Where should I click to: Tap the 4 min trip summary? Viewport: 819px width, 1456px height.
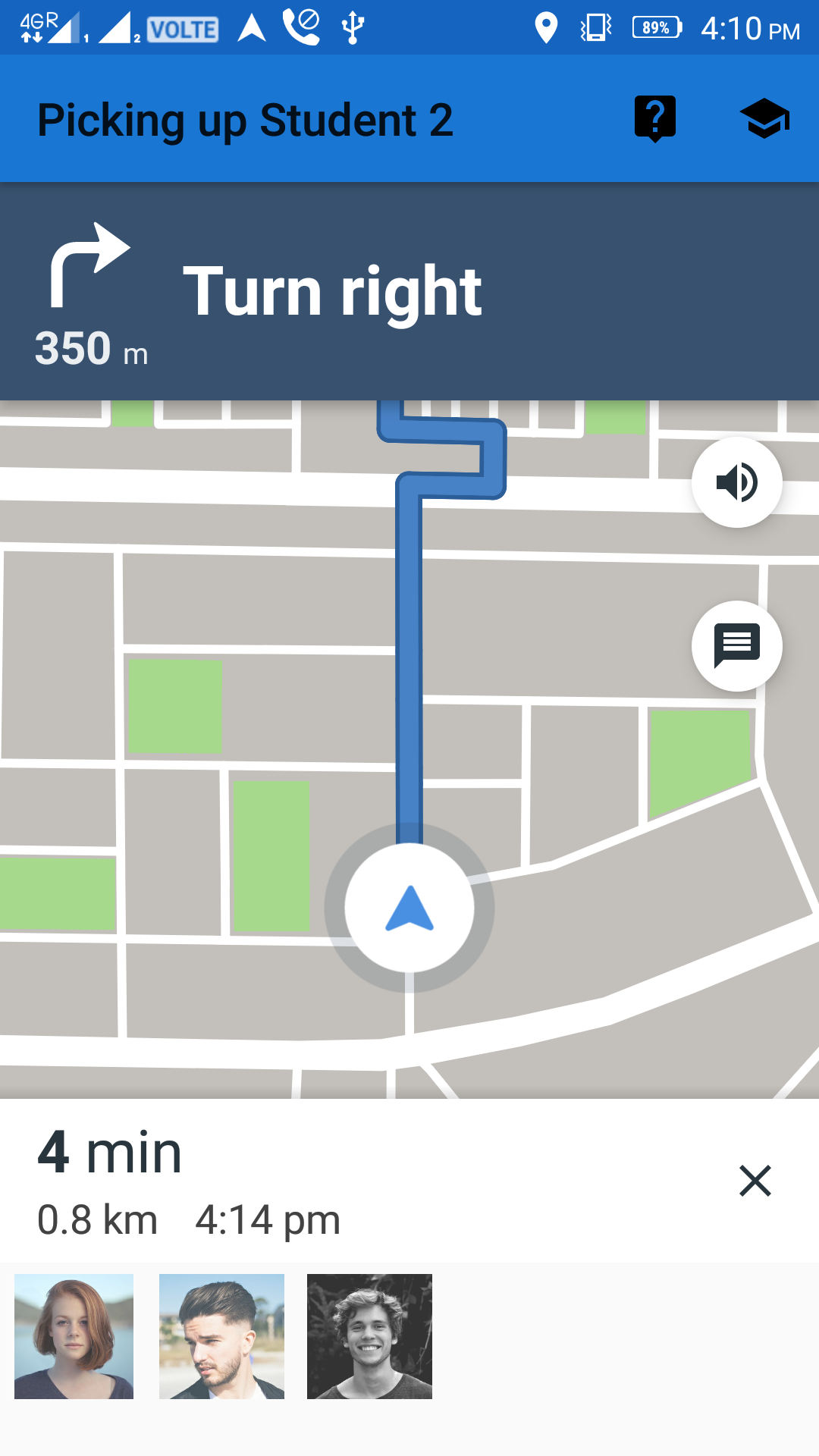[110, 1152]
